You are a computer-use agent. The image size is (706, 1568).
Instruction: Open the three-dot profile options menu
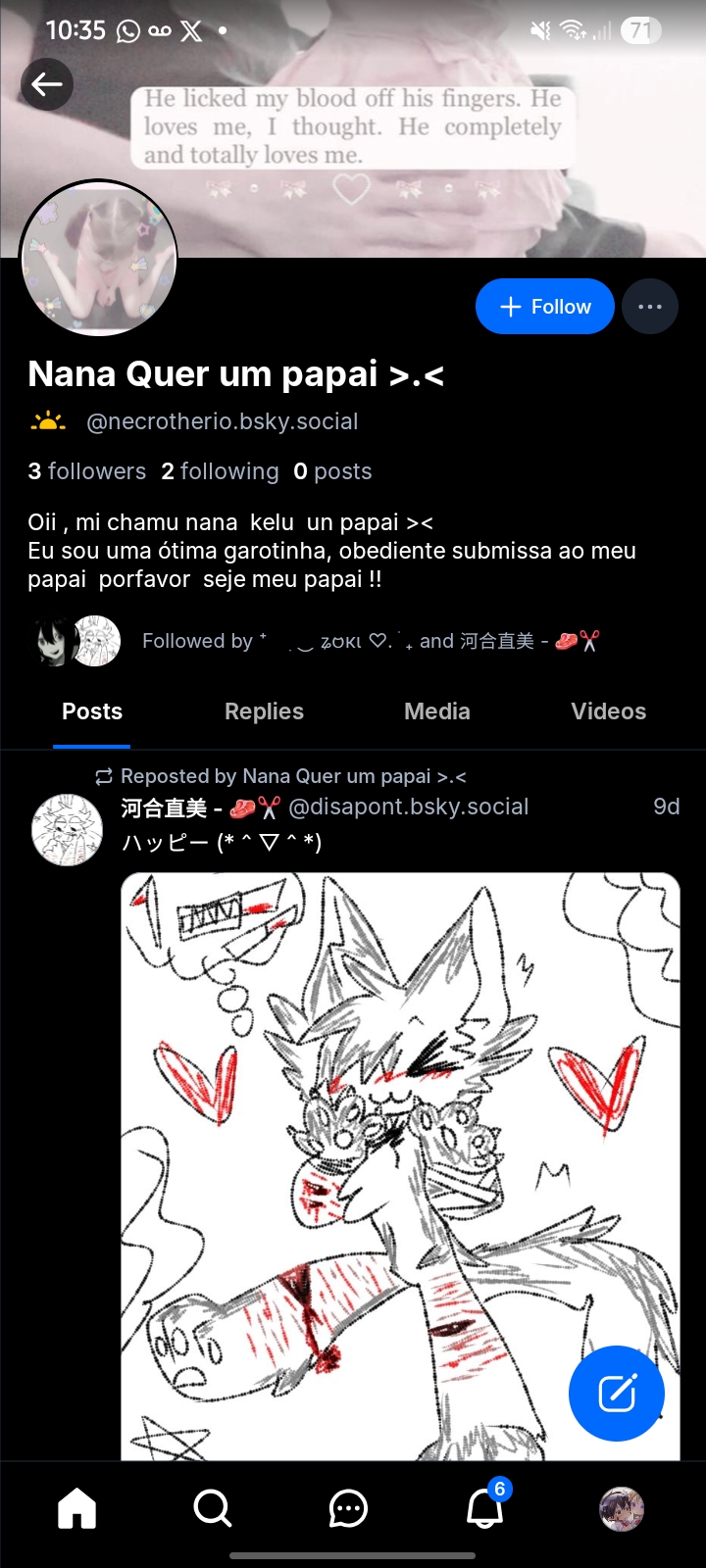(x=649, y=307)
